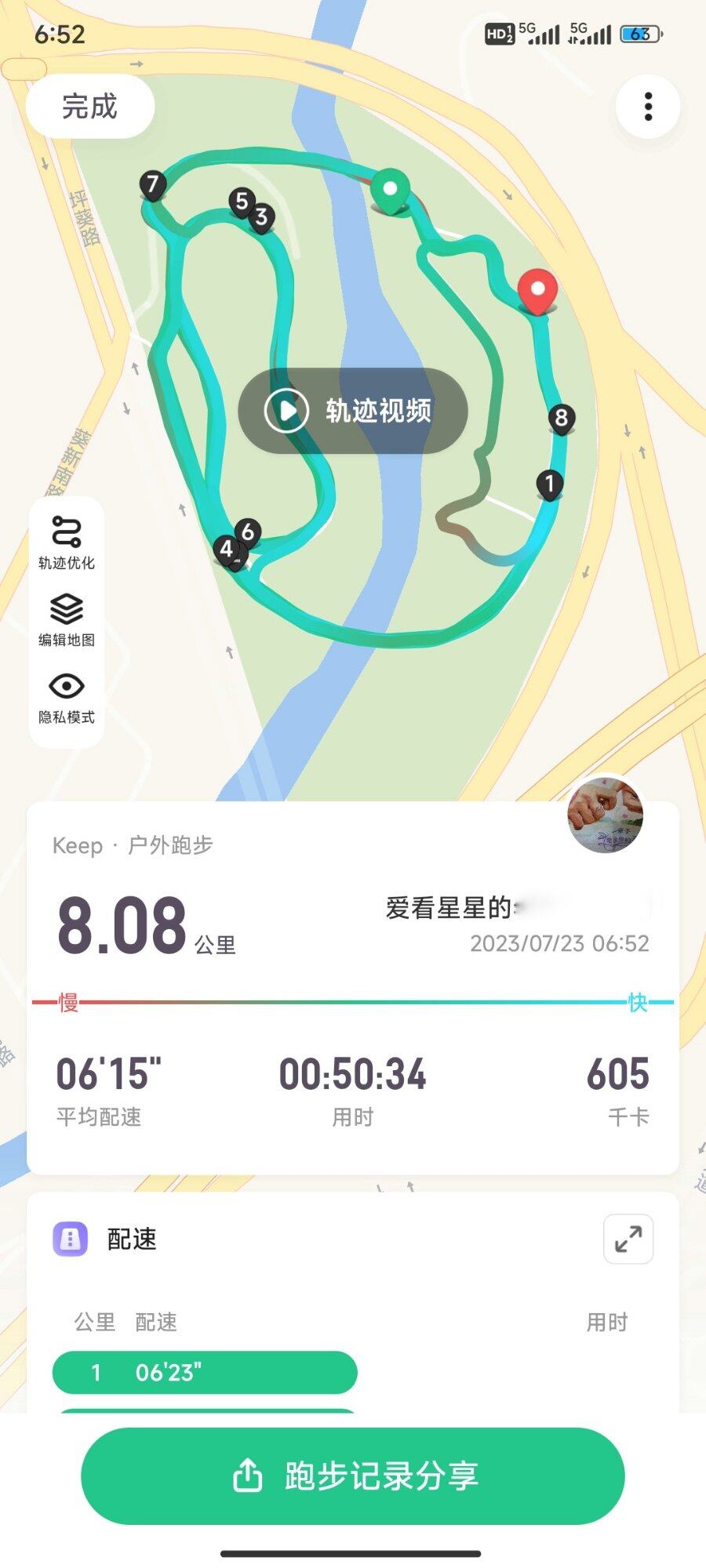Viewport: 706px width, 1568px height.
Task: Expand the 配速 pace chart
Action: (x=628, y=1239)
